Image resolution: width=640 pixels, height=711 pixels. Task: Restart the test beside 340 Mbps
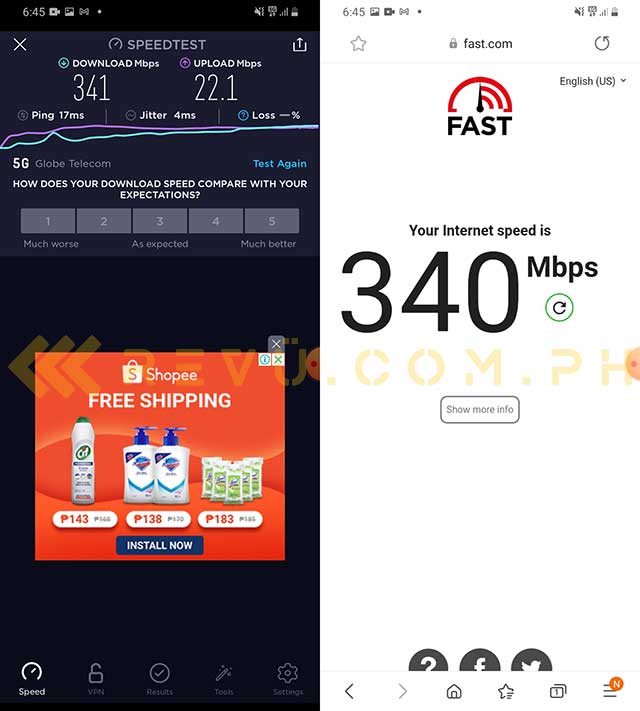pos(560,308)
